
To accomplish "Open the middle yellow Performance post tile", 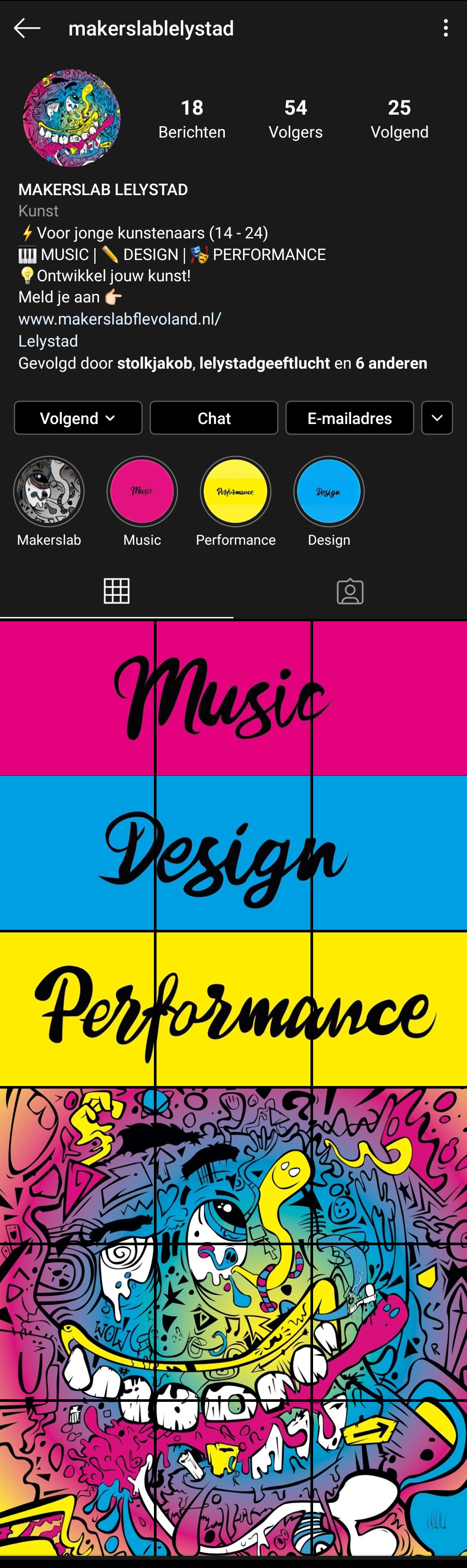I will click(x=233, y=1009).
